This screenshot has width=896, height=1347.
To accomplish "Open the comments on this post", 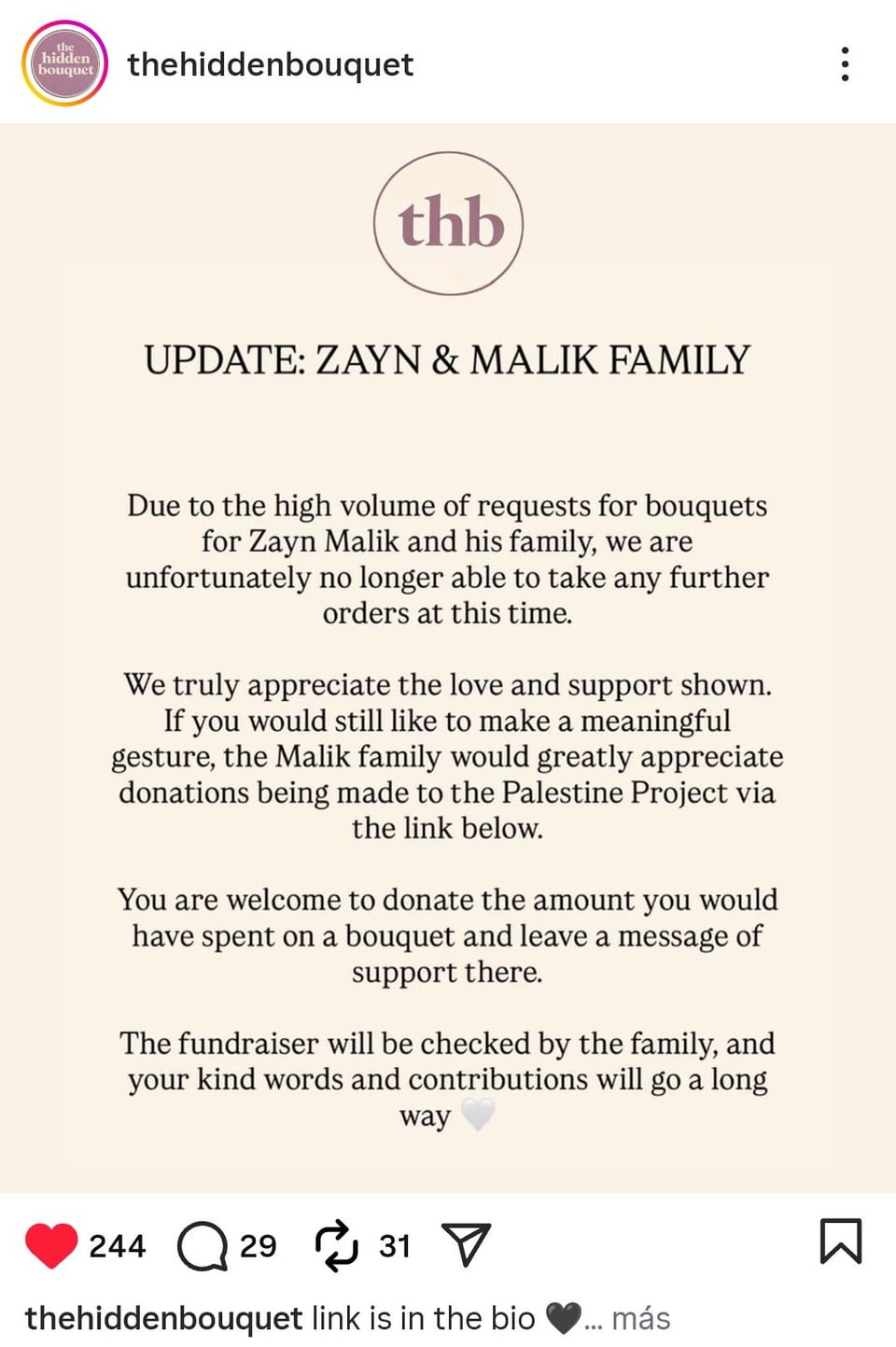I will click(203, 1245).
